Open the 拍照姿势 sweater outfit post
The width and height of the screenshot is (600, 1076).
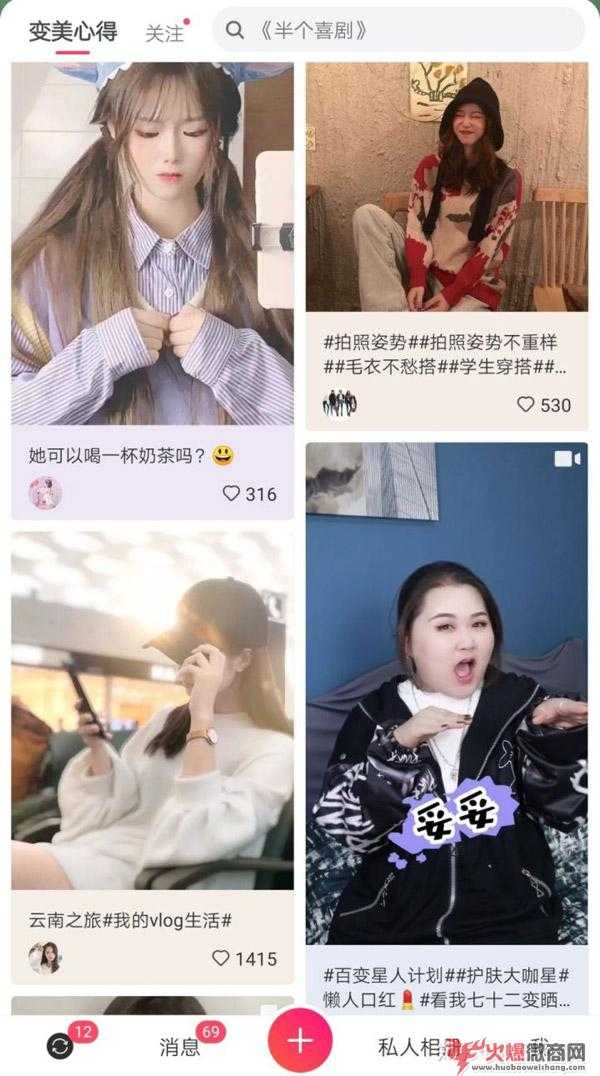tap(446, 190)
